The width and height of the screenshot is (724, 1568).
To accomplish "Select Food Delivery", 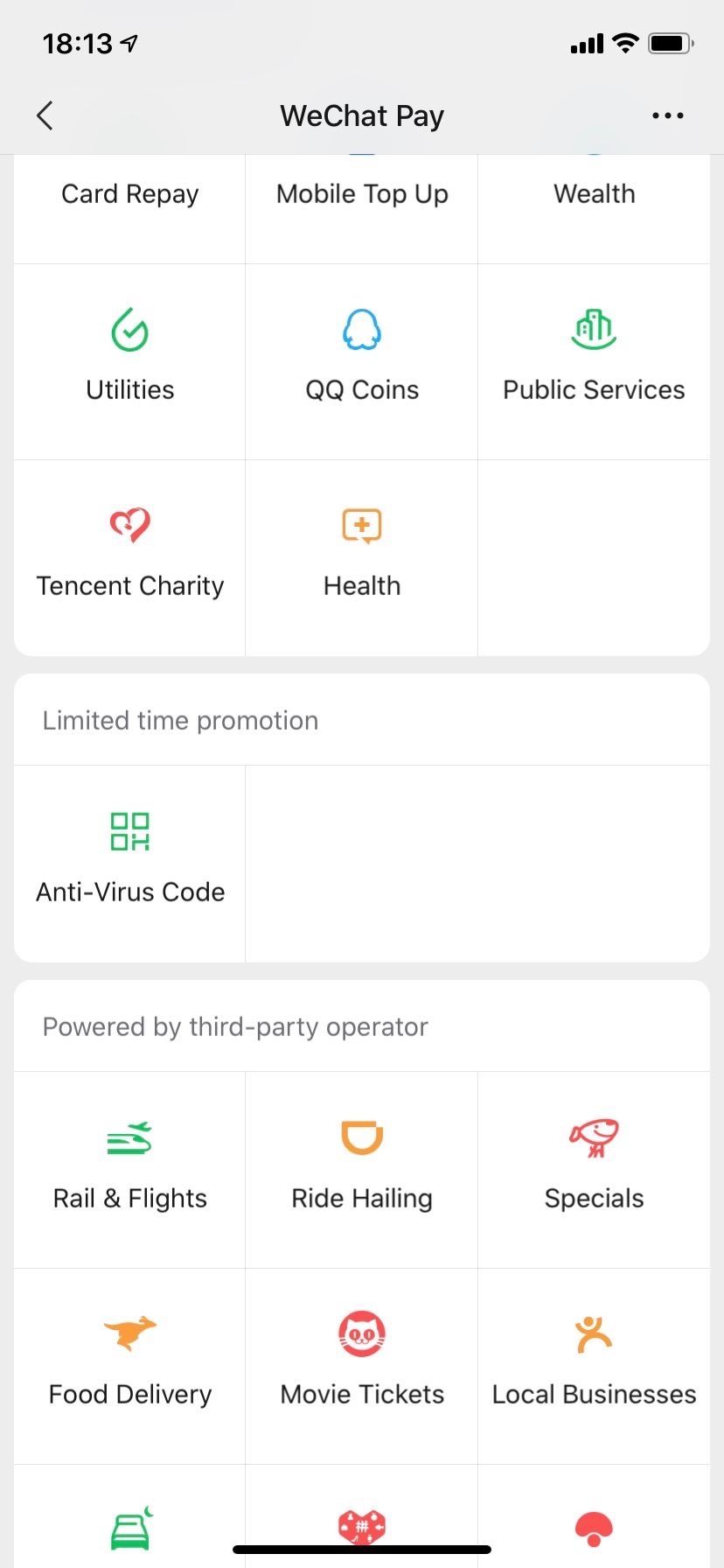I will coord(129,1366).
